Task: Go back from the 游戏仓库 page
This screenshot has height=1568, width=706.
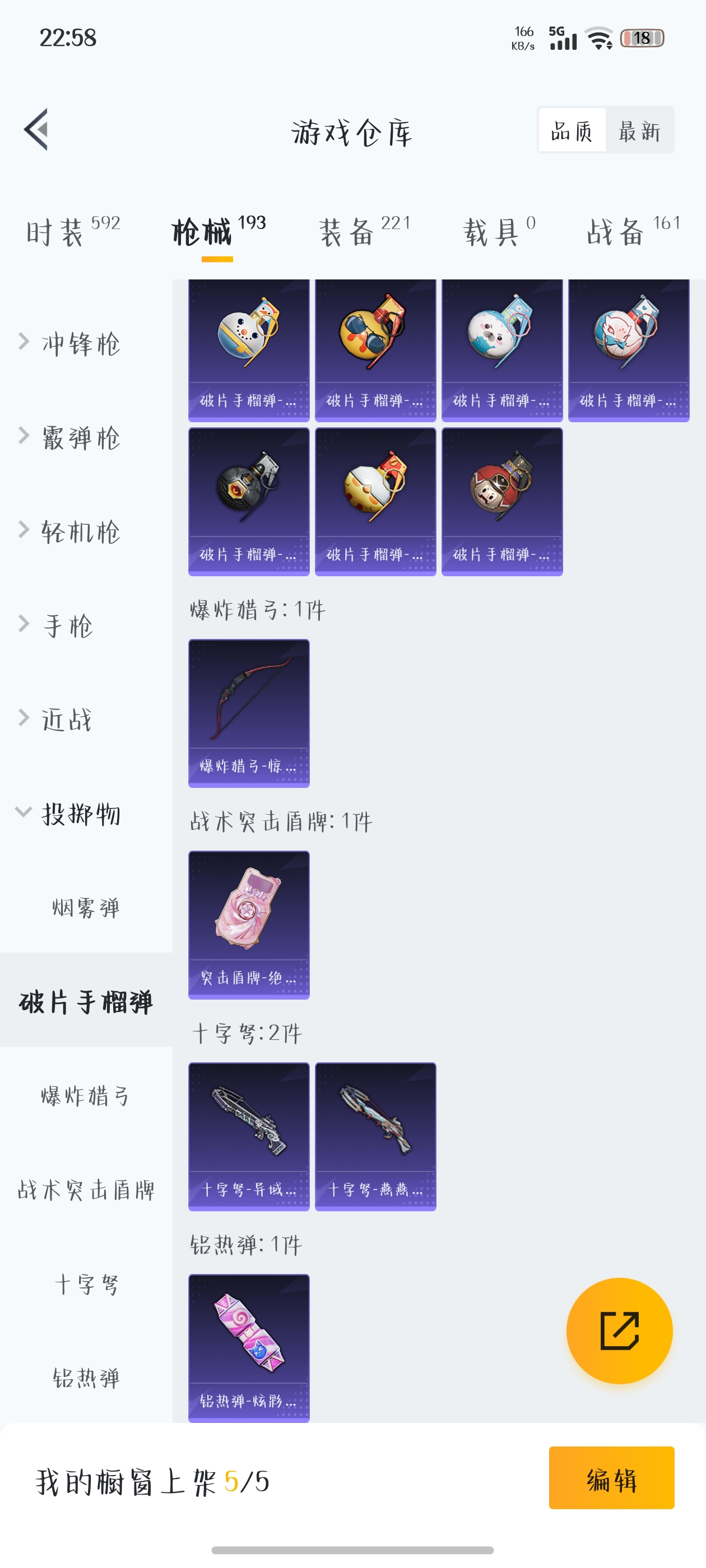Action: coord(36,130)
